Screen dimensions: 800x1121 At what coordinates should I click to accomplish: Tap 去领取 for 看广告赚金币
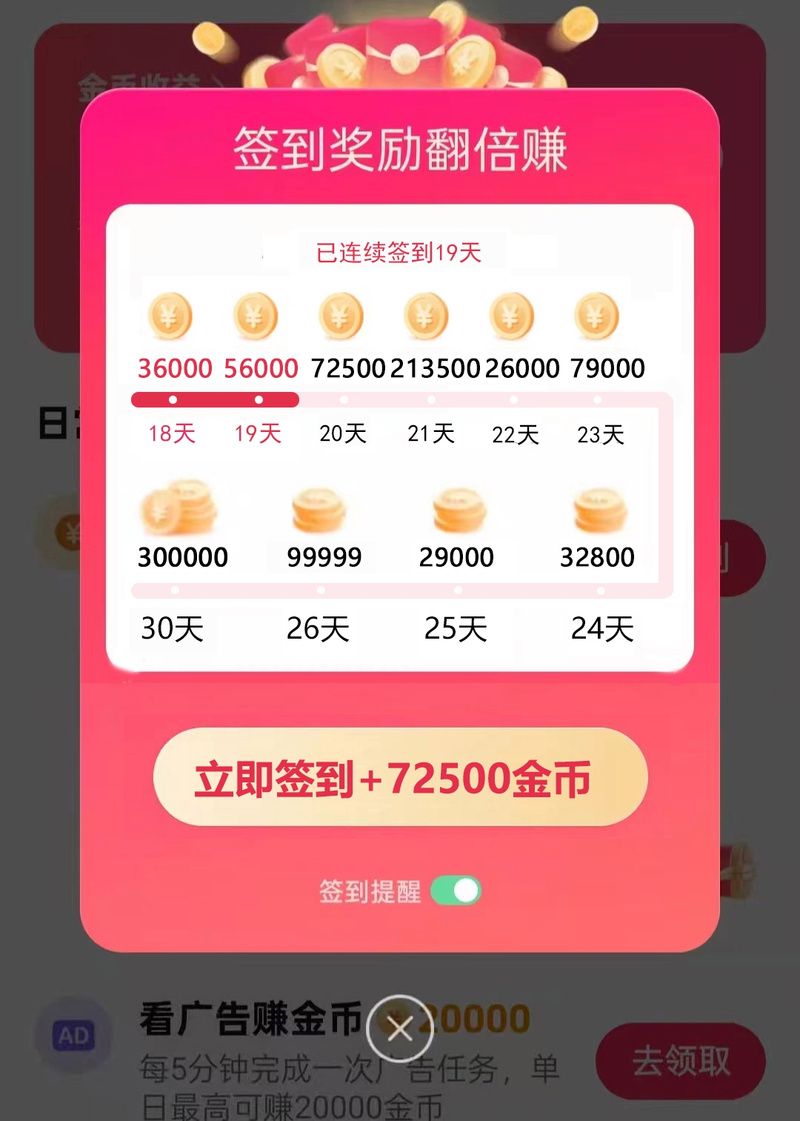tap(680, 1061)
